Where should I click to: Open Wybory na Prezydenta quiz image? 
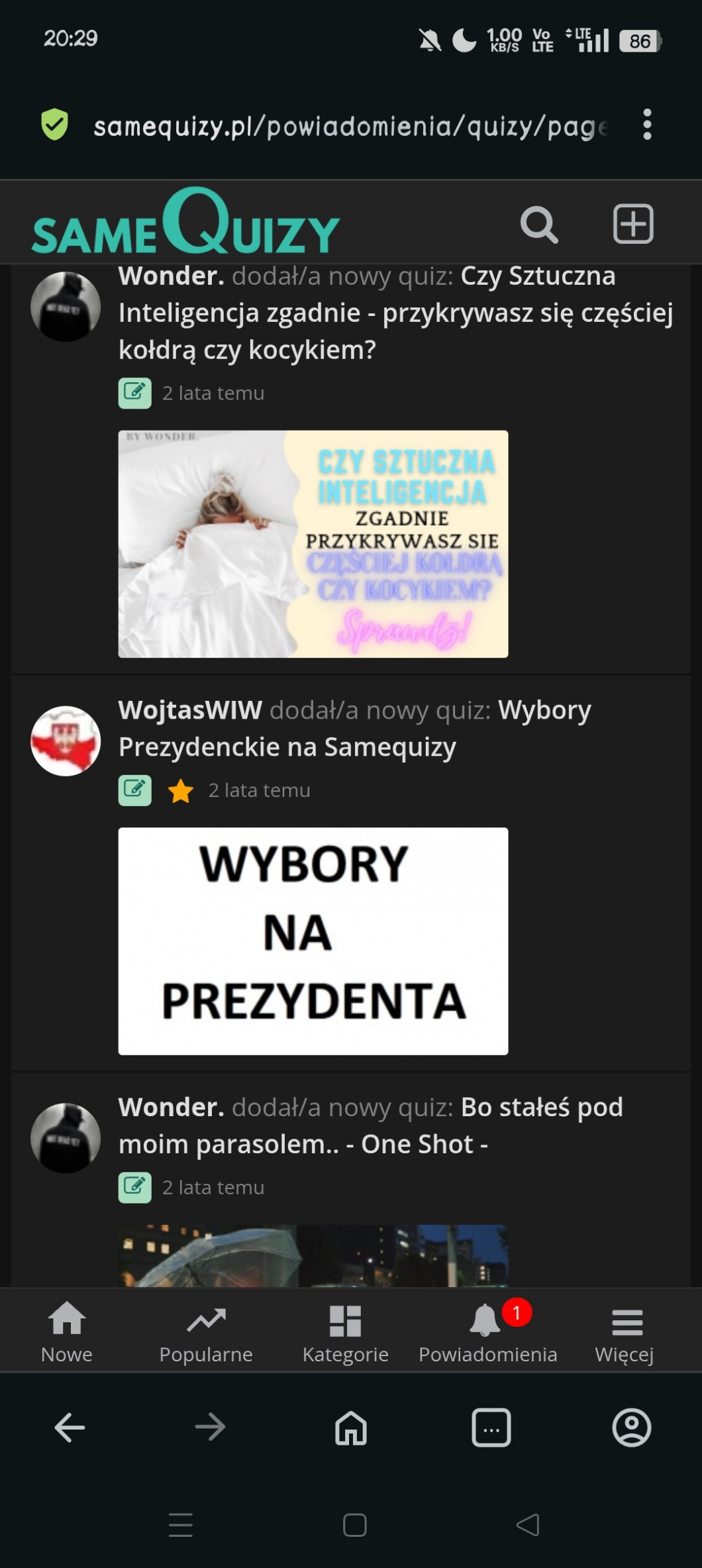point(313,941)
